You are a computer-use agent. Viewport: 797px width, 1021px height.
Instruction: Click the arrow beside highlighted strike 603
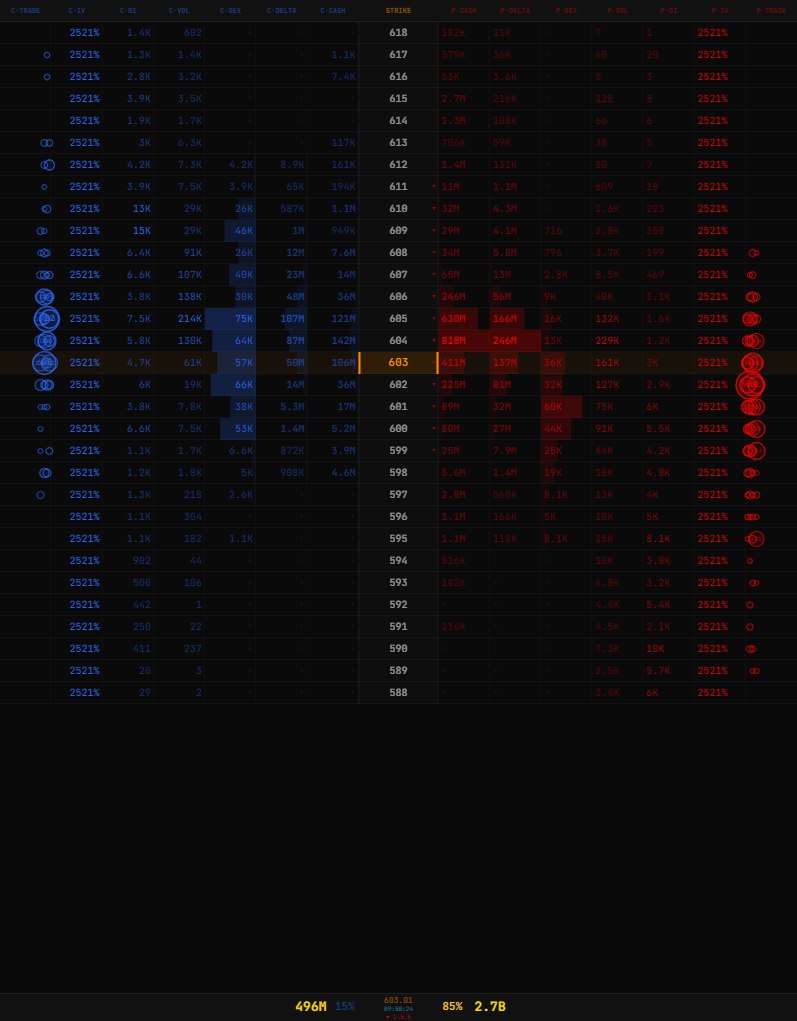pyautogui.click(x=434, y=362)
